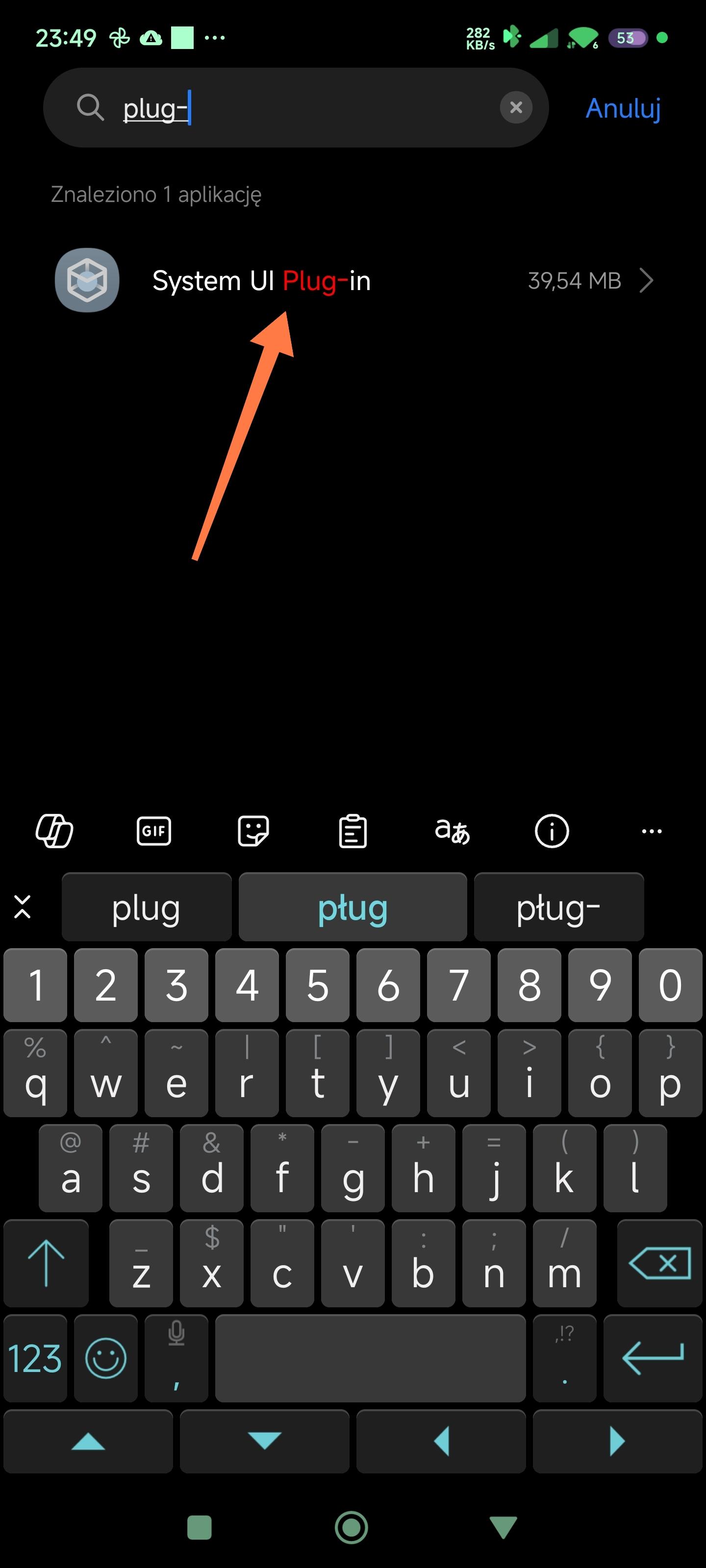Open the keyboard translate tool
This screenshot has height=1568, width=706.
coord(452,831)
